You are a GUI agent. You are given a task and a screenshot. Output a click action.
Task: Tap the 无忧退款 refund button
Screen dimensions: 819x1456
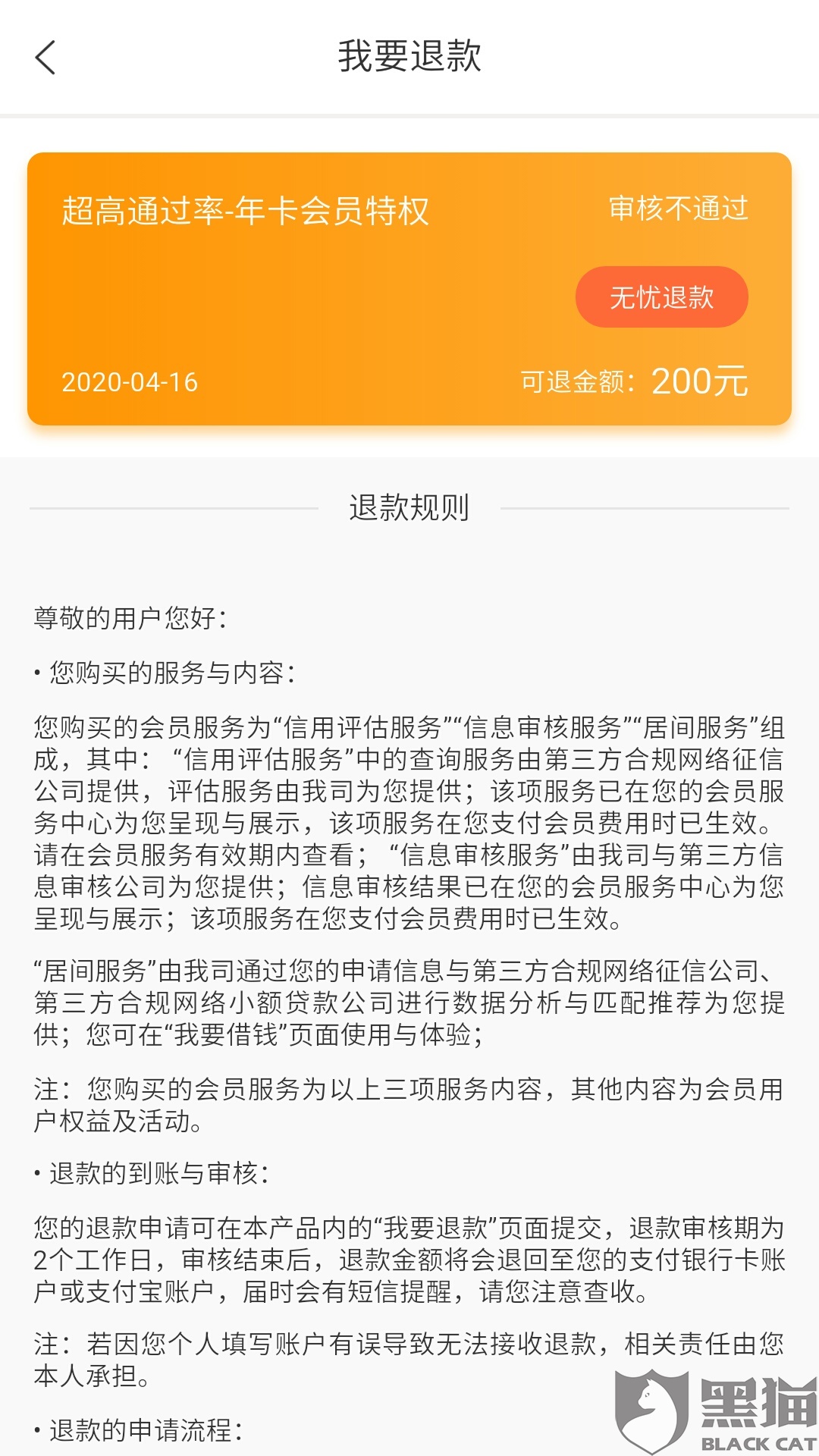[661, 297]
